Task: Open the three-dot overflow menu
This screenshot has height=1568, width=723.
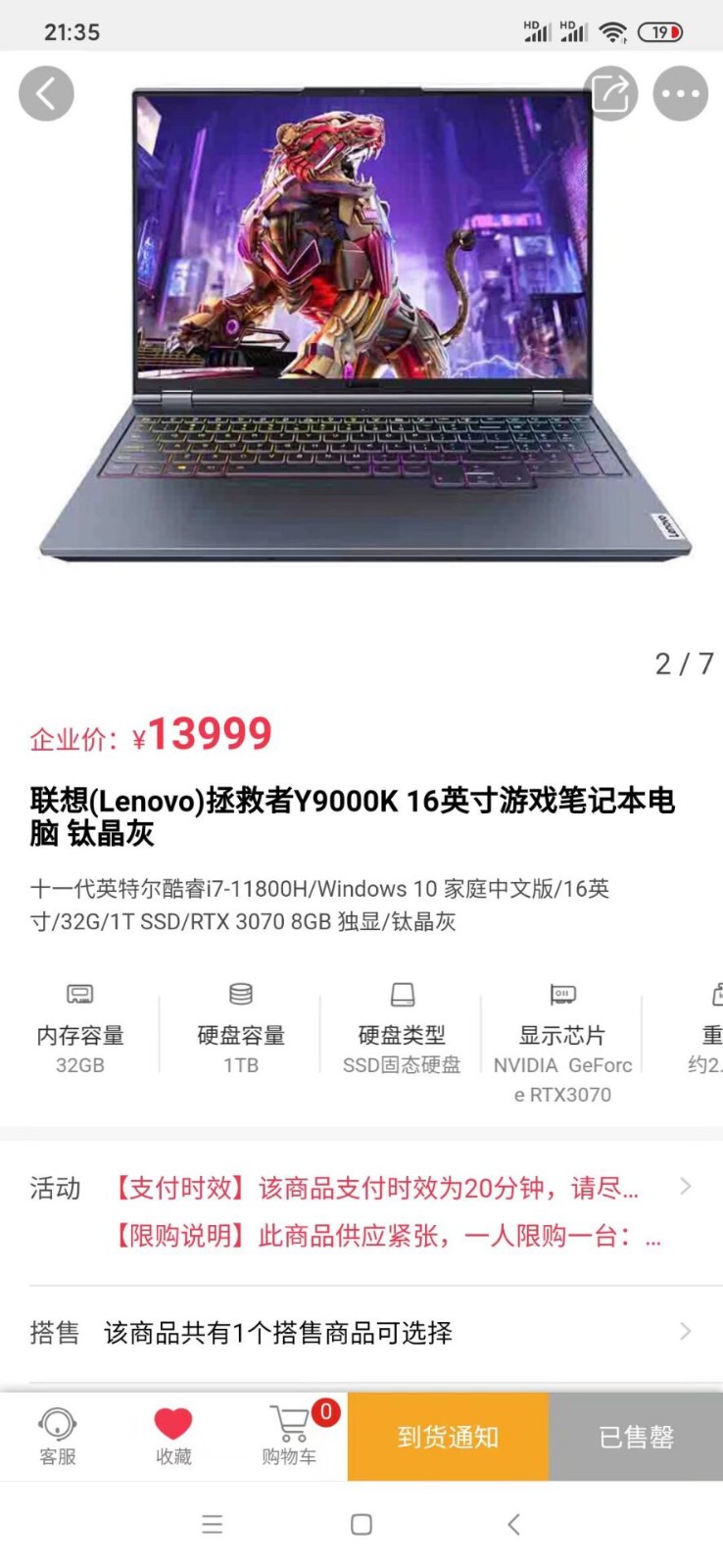Action: click(x=680, y=94)
